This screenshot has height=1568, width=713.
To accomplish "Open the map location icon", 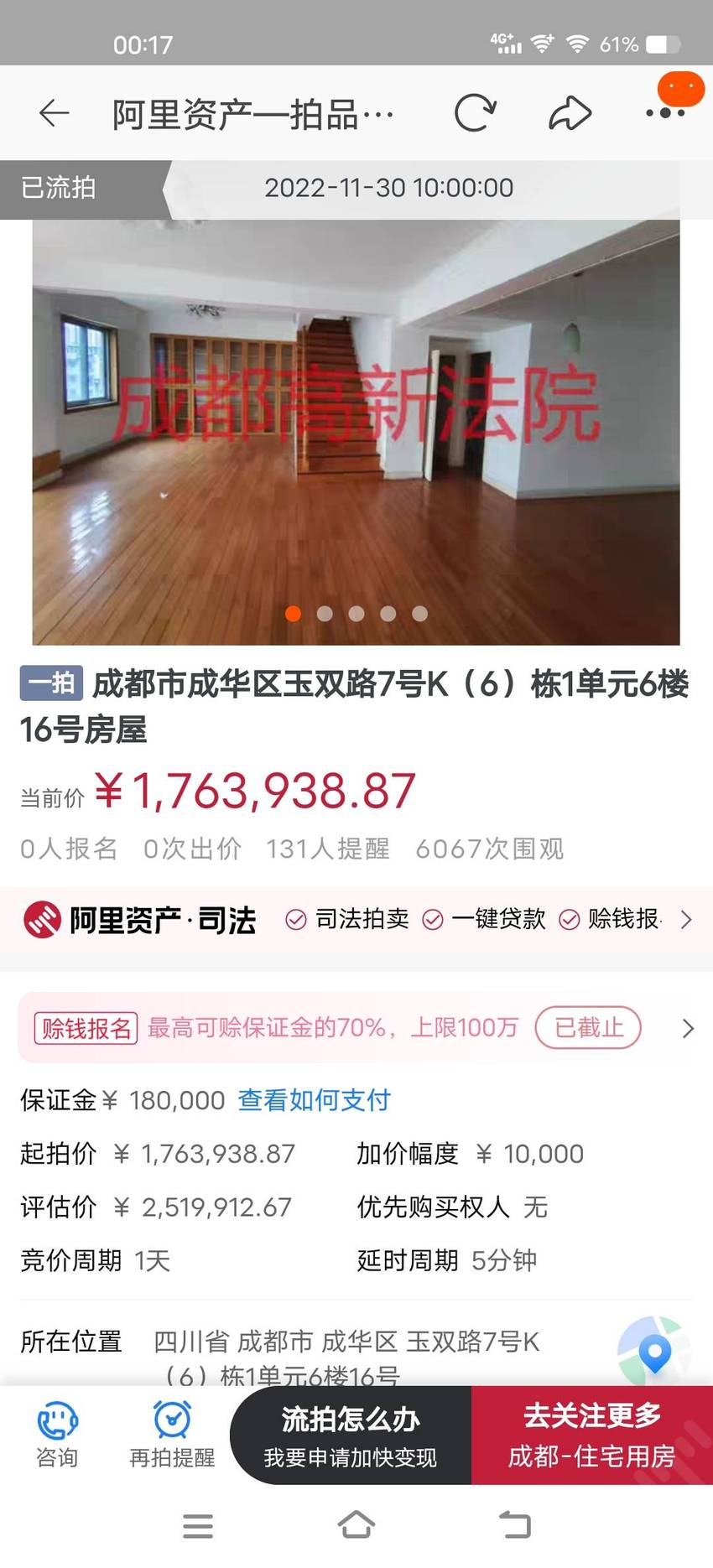I will pos(654,1352).
